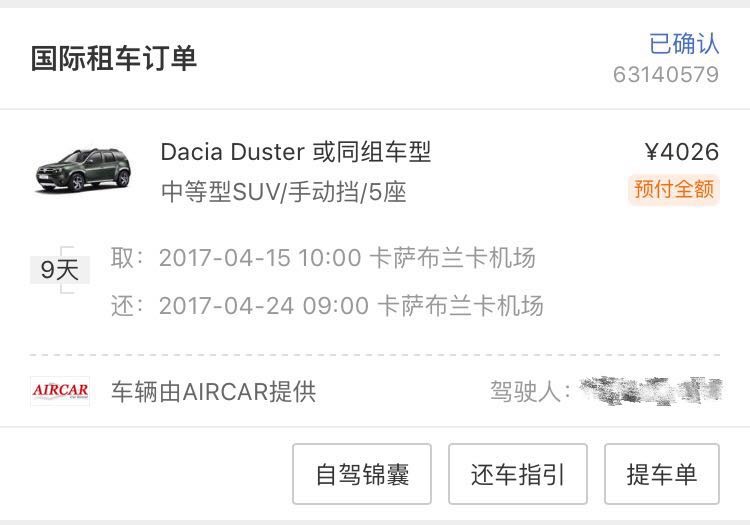View the 还车指引 return guide

pyautogui.click(x=518, y=474)
